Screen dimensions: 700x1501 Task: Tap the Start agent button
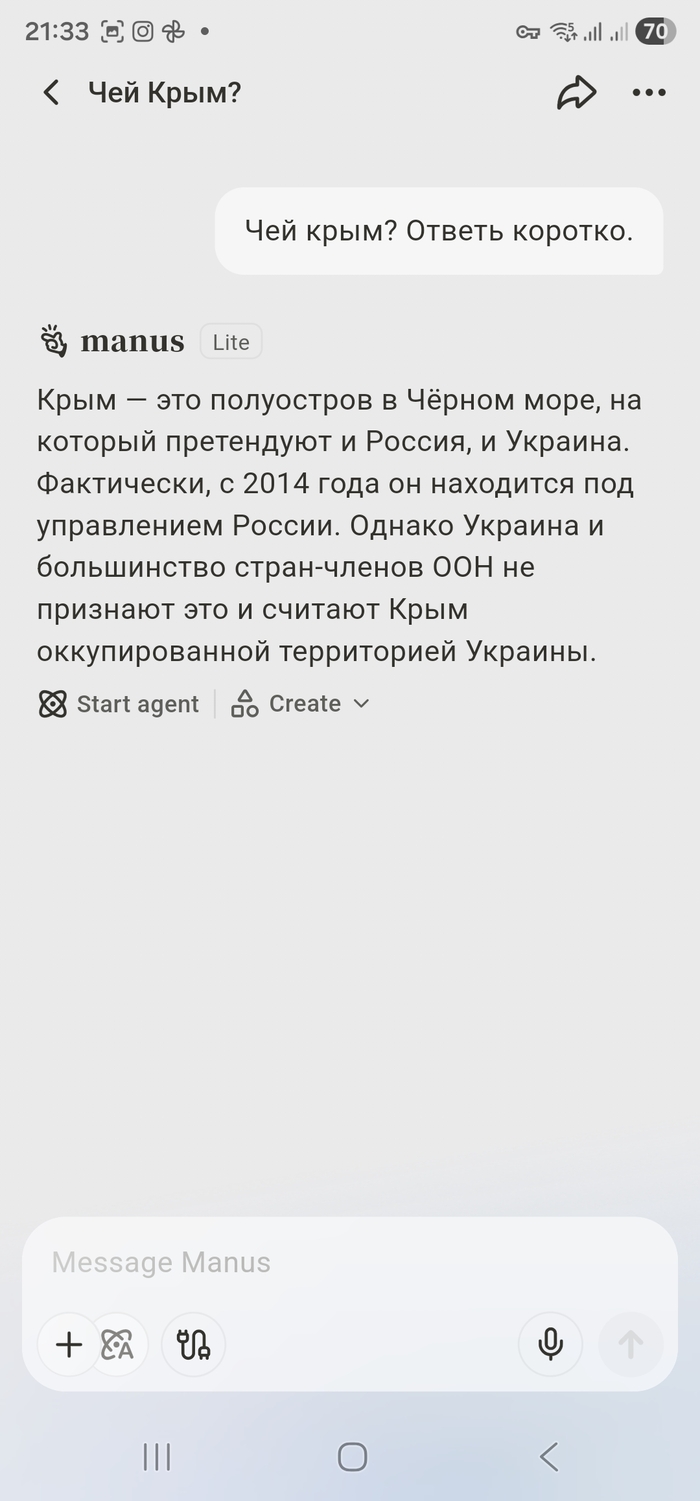(x=119, y=704)
